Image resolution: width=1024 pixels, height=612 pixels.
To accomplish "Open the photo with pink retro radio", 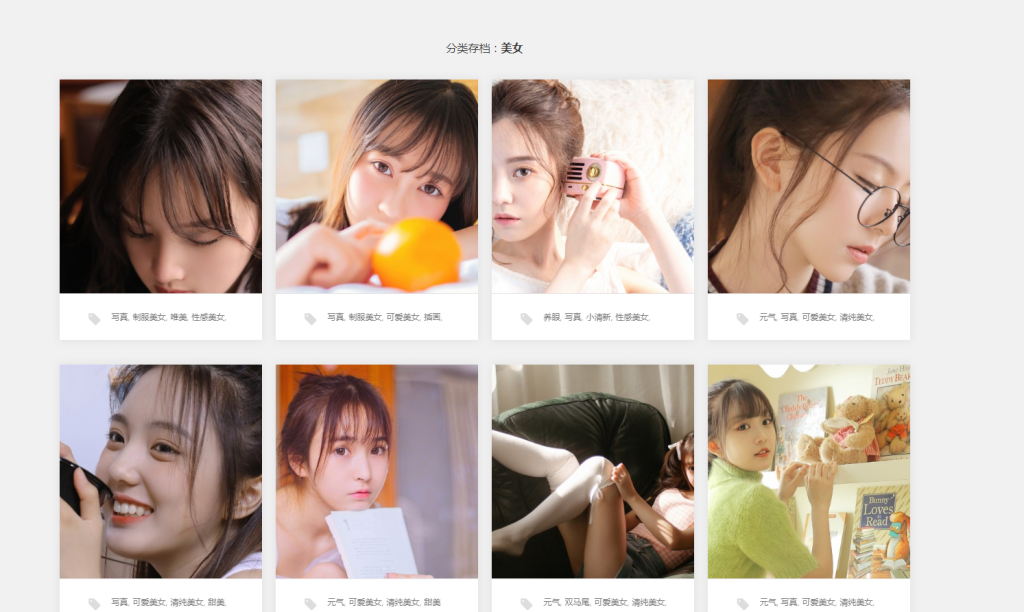I will [x=592, y=186].
